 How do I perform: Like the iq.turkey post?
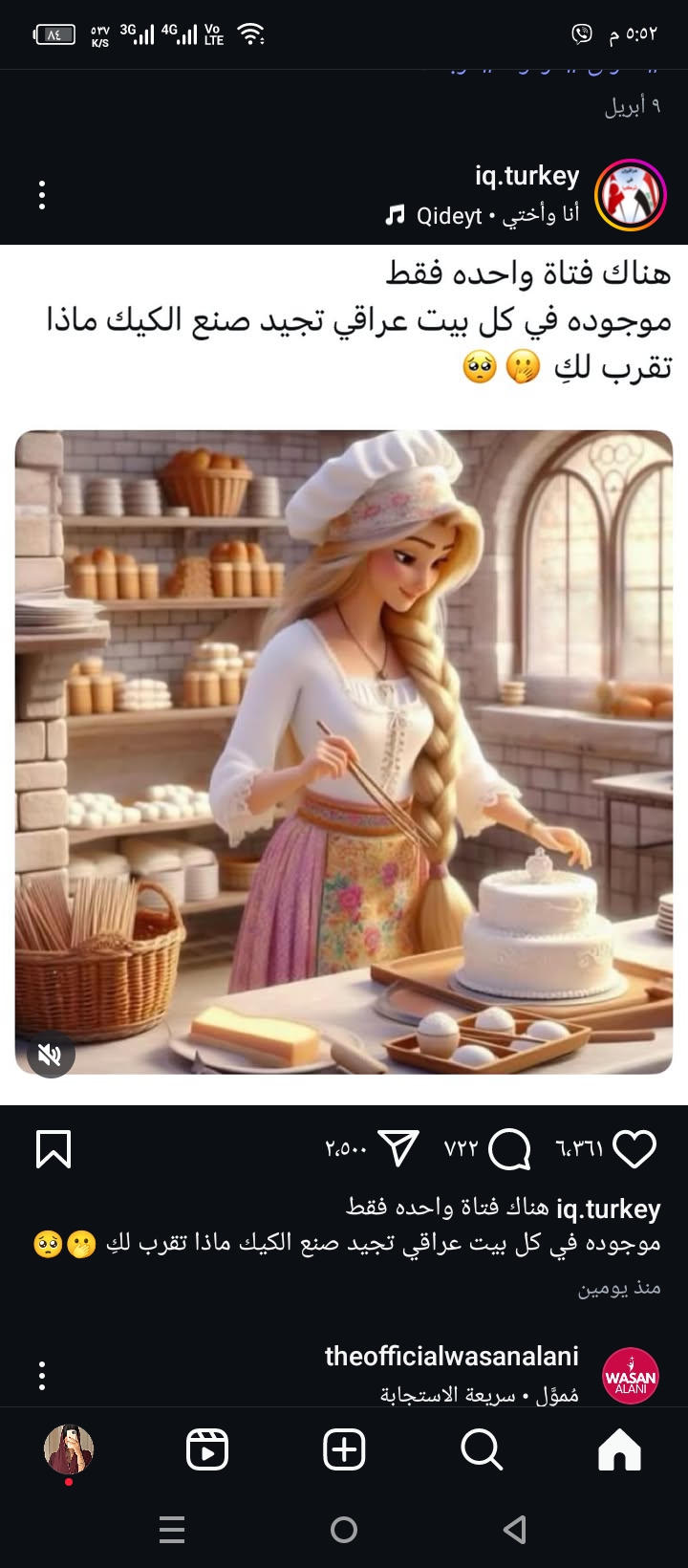coord(634,1148)
